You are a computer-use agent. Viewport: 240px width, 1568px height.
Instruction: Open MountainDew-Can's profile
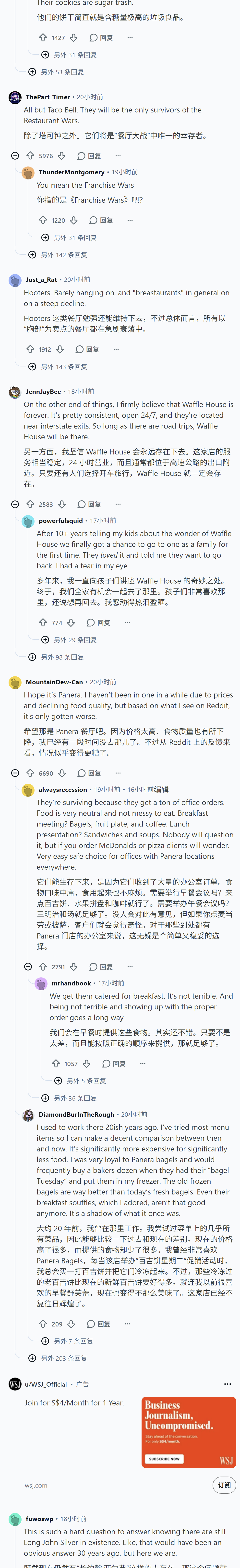[54, 682]
